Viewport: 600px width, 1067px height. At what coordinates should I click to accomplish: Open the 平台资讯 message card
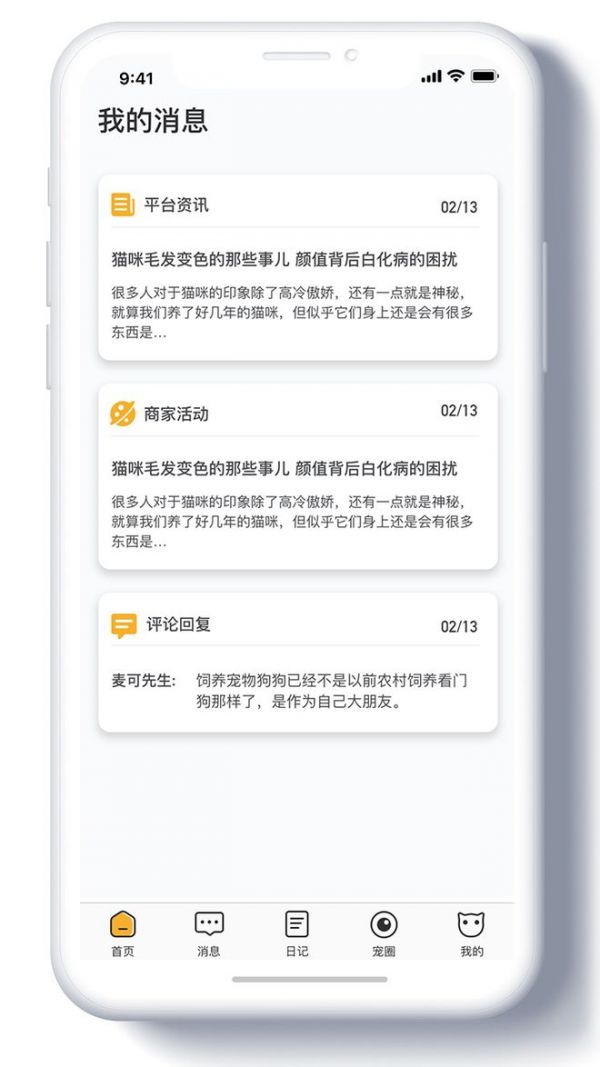[298, 267]
